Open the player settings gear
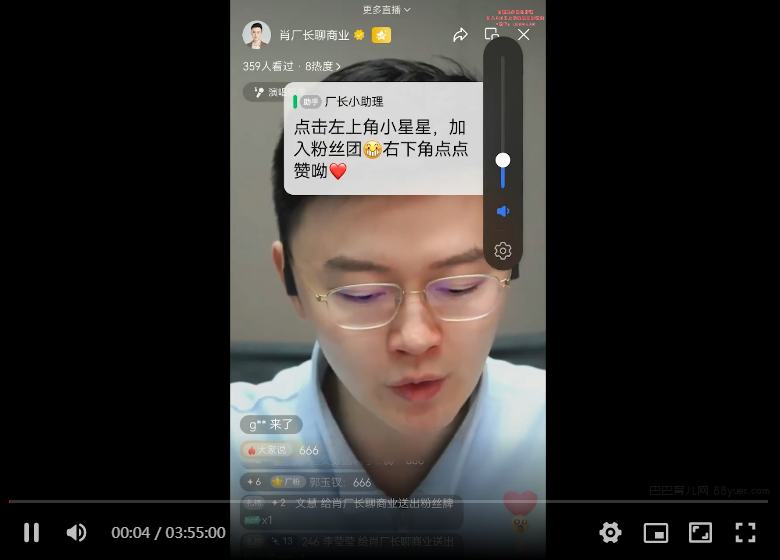This screenshot has width=780, height=560. tap(610, 532)
